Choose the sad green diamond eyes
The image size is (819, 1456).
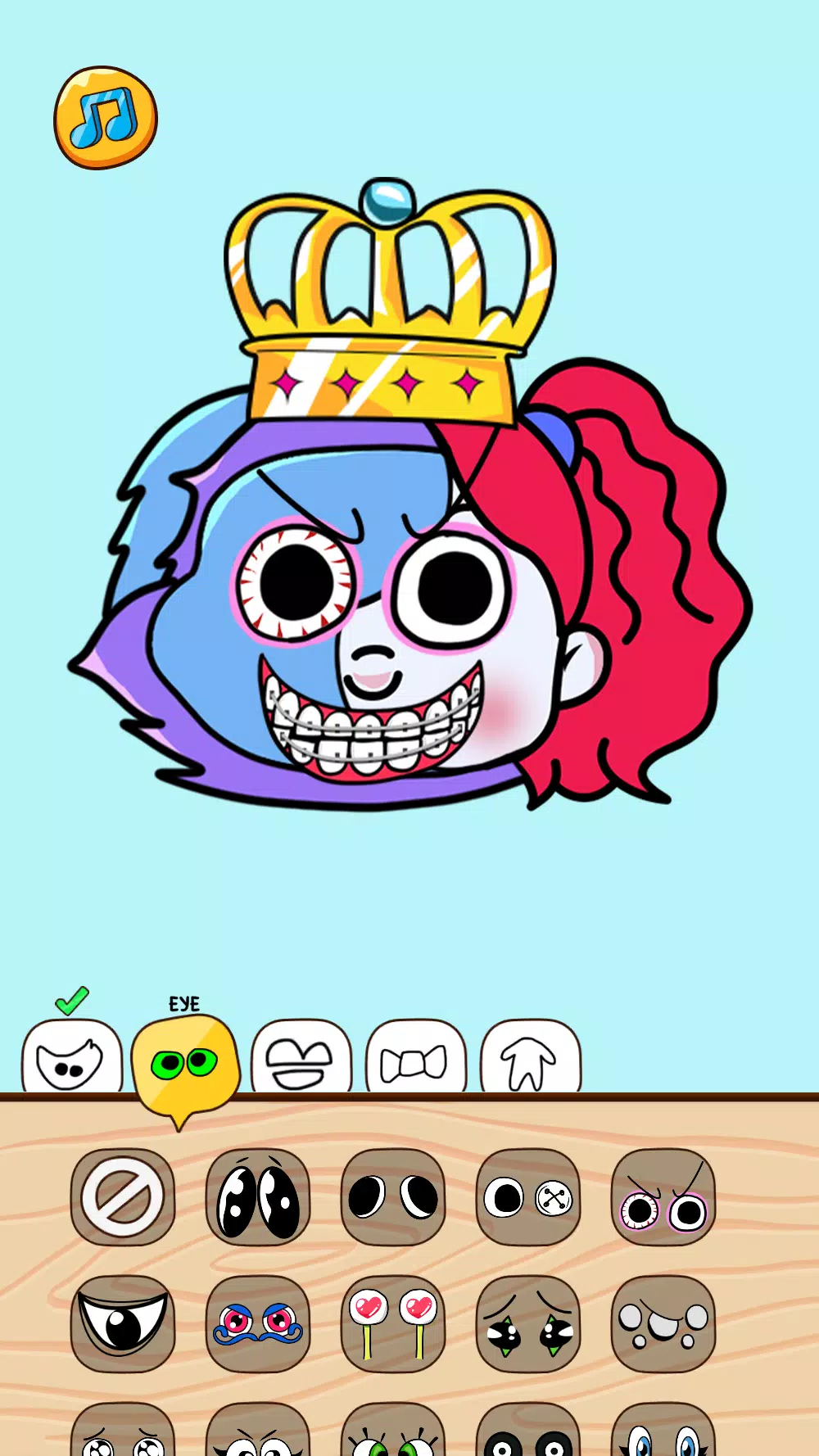[x=528, y=1323]
